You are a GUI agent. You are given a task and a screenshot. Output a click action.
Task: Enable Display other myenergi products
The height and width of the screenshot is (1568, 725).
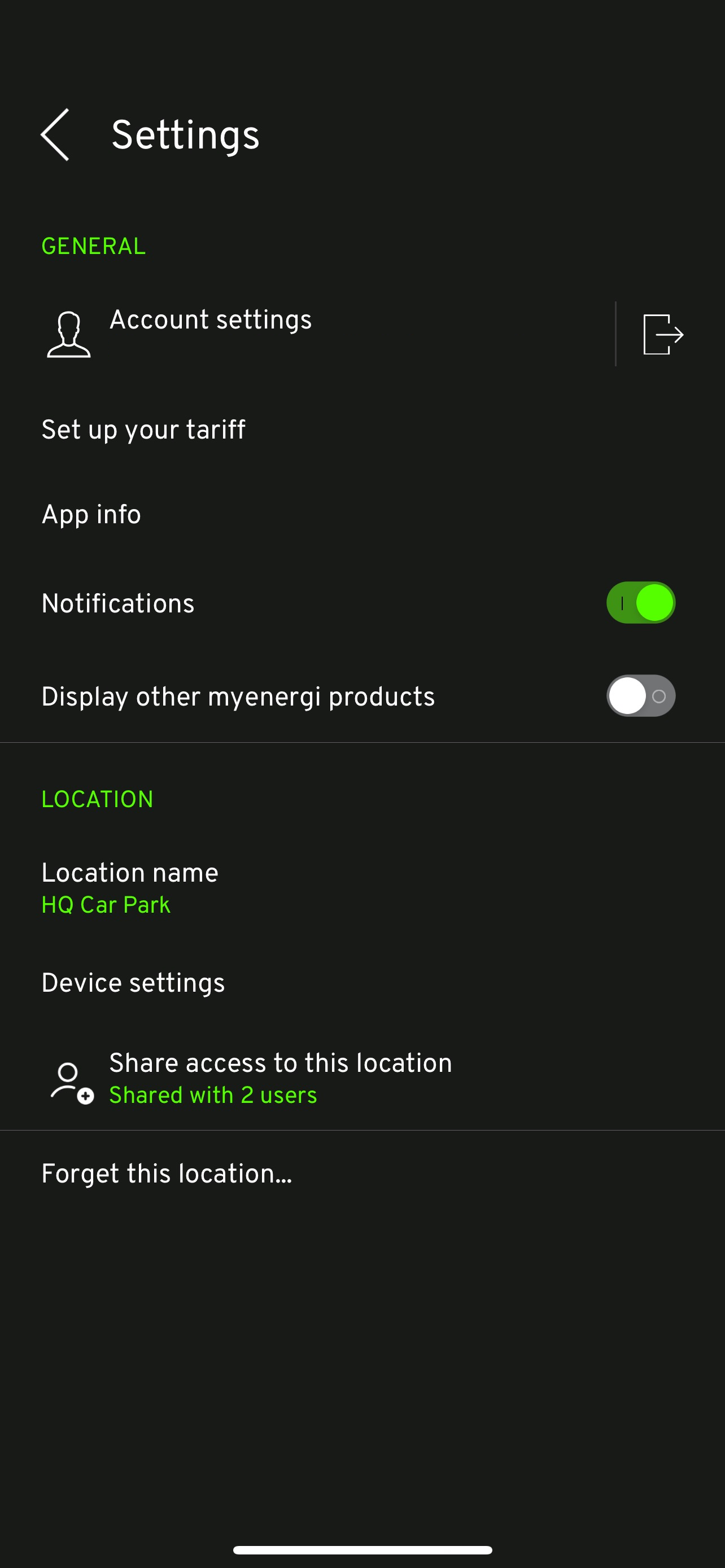tap(640, 696)
